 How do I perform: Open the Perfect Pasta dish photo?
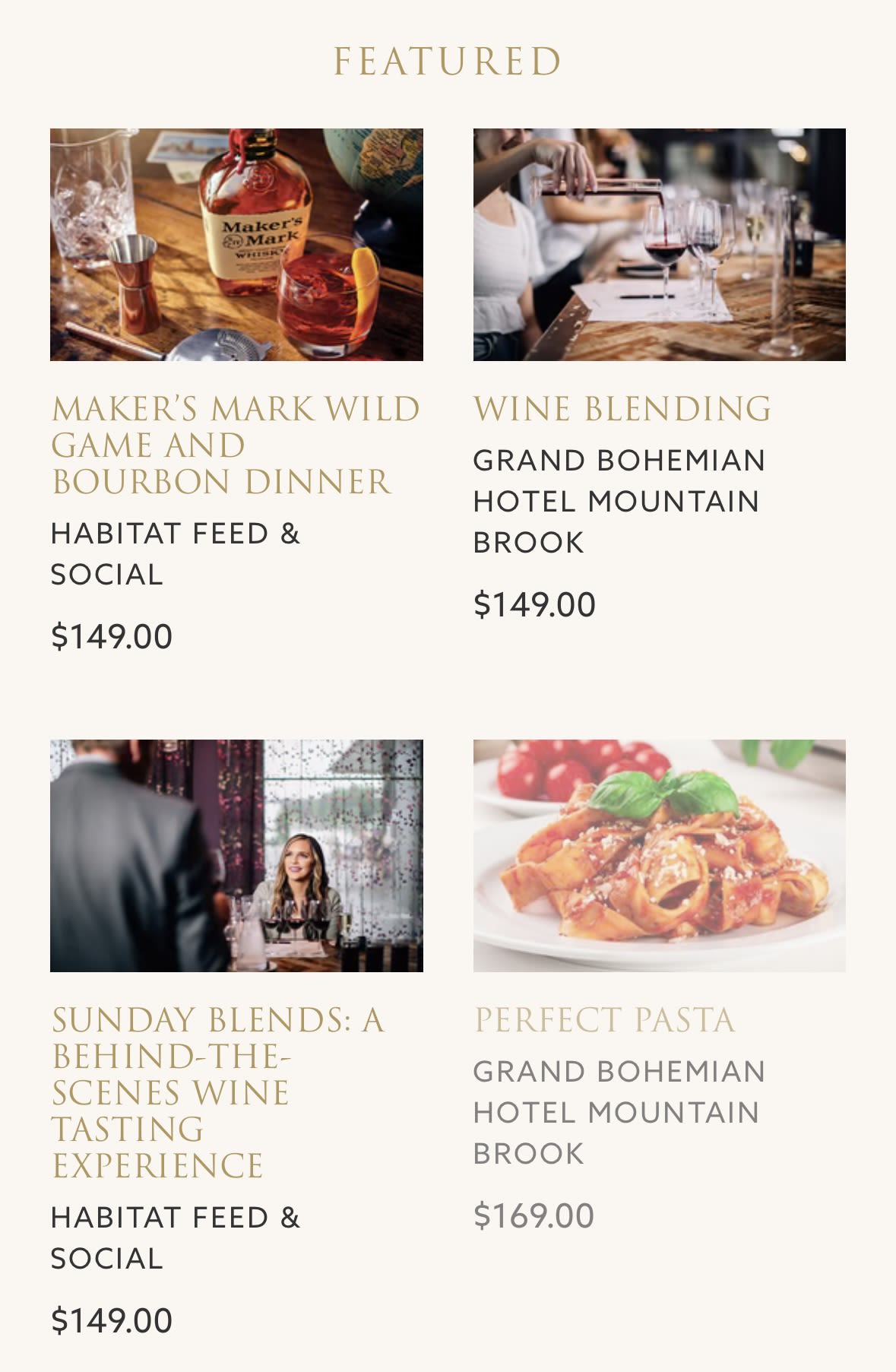pyautogui.click(x=659, y=856)
